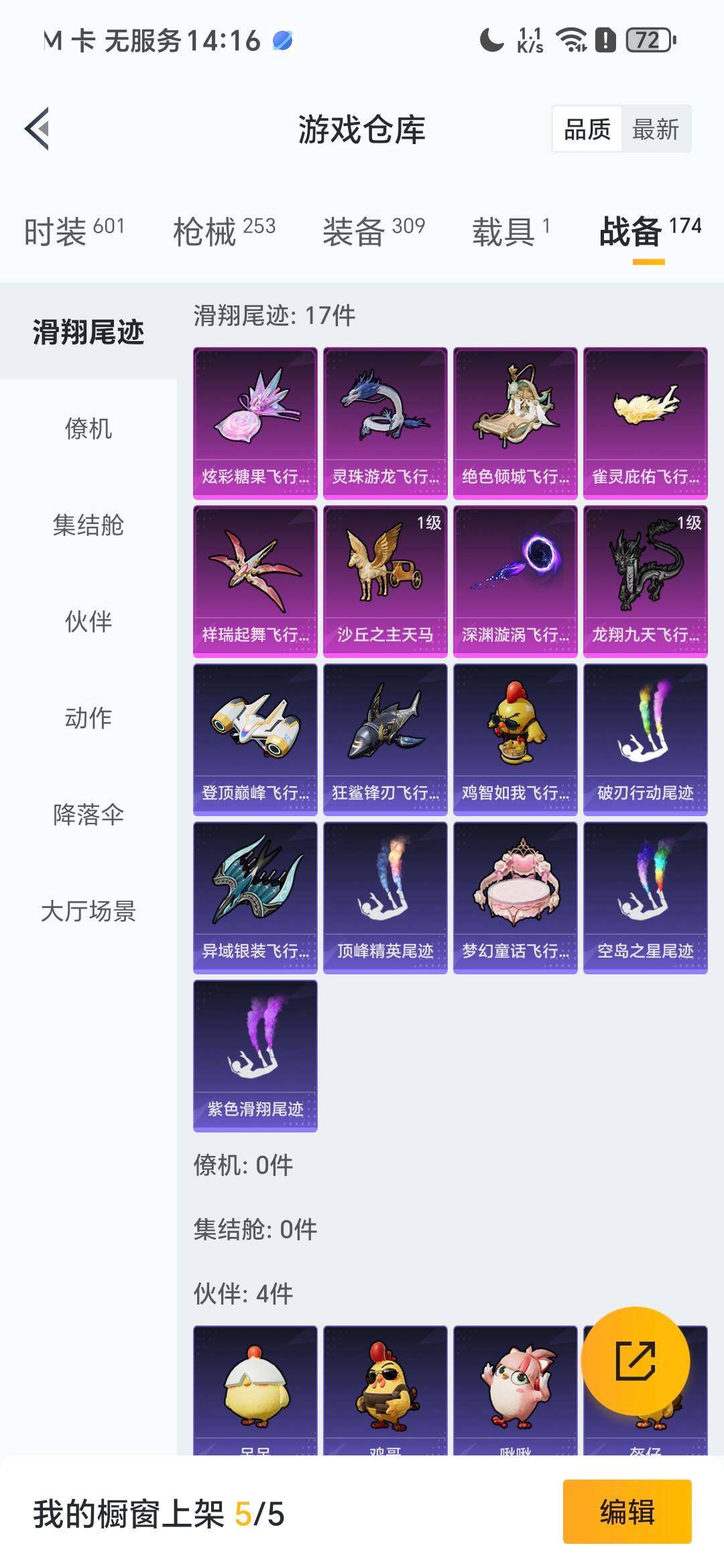Image resolution: width=724 pixels, height=1568 pixels.
Task: Open the 紫色滑翔尾迹 item
Action: [x=255, y=1055]
